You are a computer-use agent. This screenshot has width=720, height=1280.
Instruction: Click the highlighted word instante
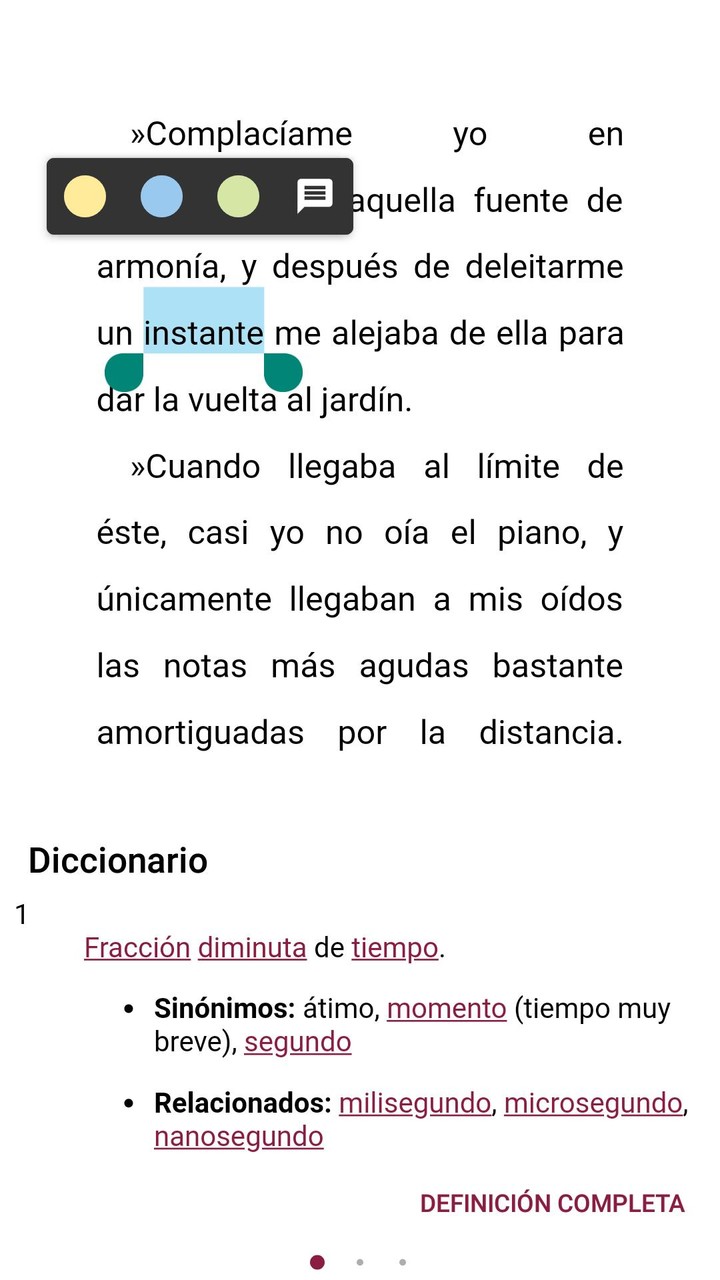(x=203, y=332)
